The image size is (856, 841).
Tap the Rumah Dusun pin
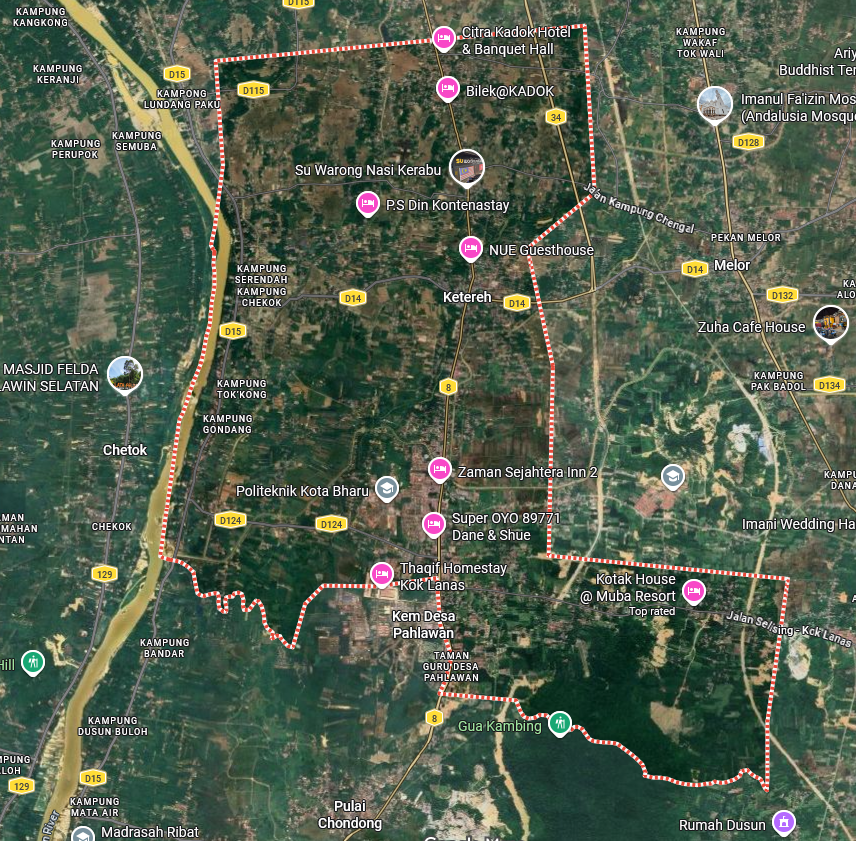tap(784, 823)
